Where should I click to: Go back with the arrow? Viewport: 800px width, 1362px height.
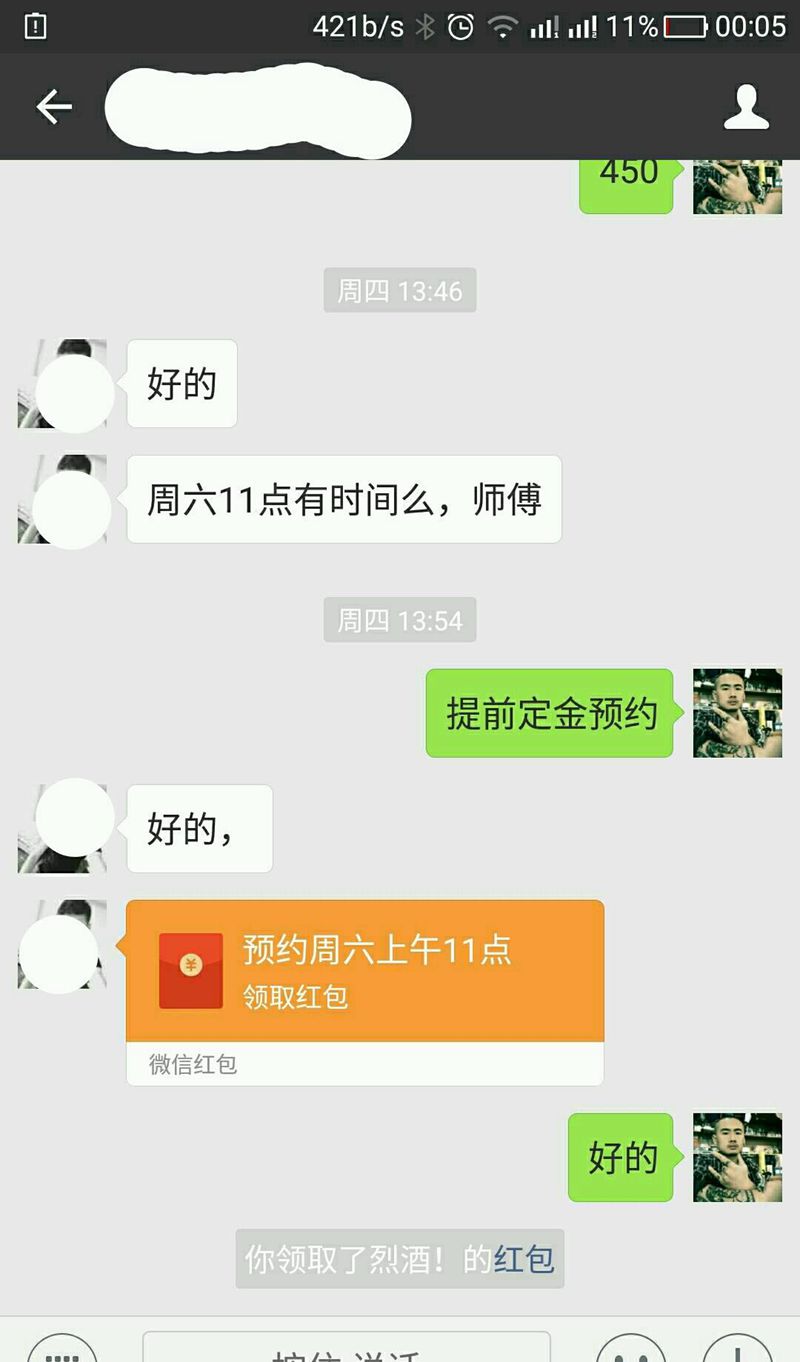click(54, 107)
